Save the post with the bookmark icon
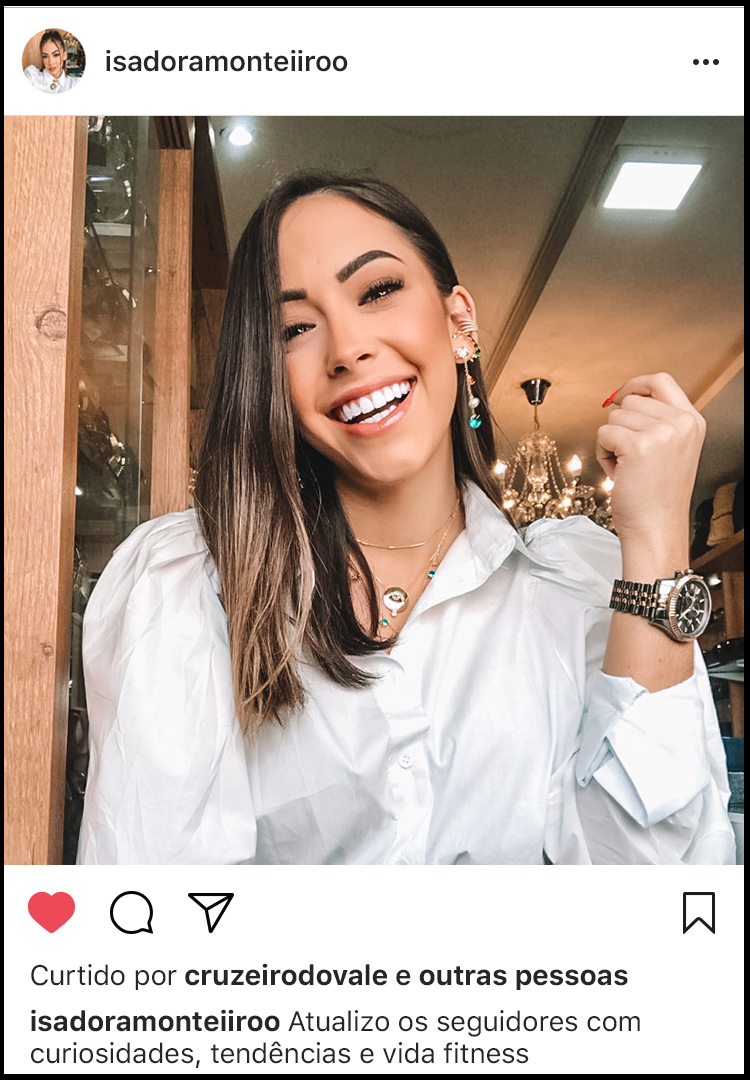The image size is (750, 1080). coord(699,912)
